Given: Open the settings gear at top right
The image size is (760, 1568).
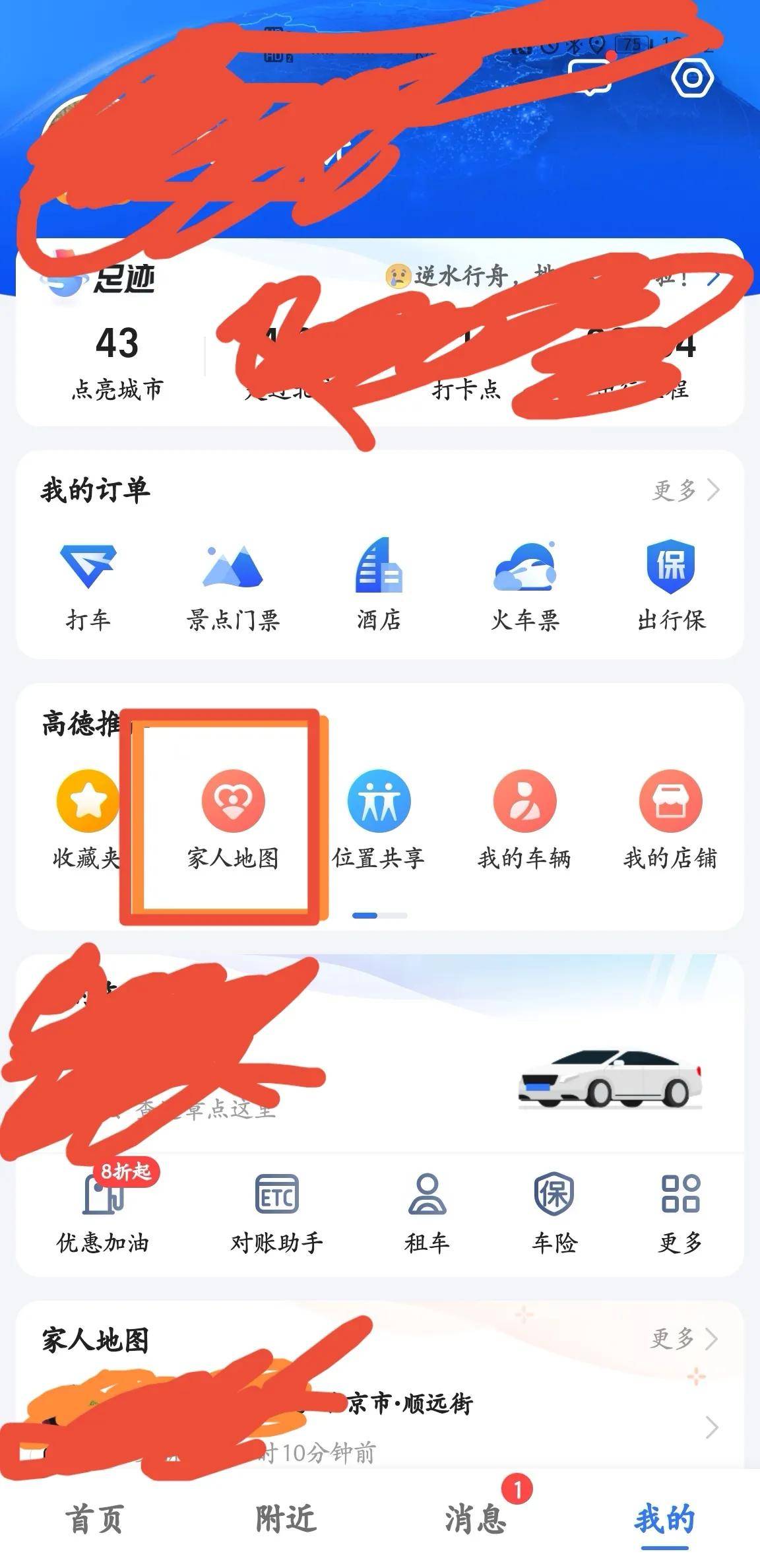Looking at the screenshot, I should [691, 79].
